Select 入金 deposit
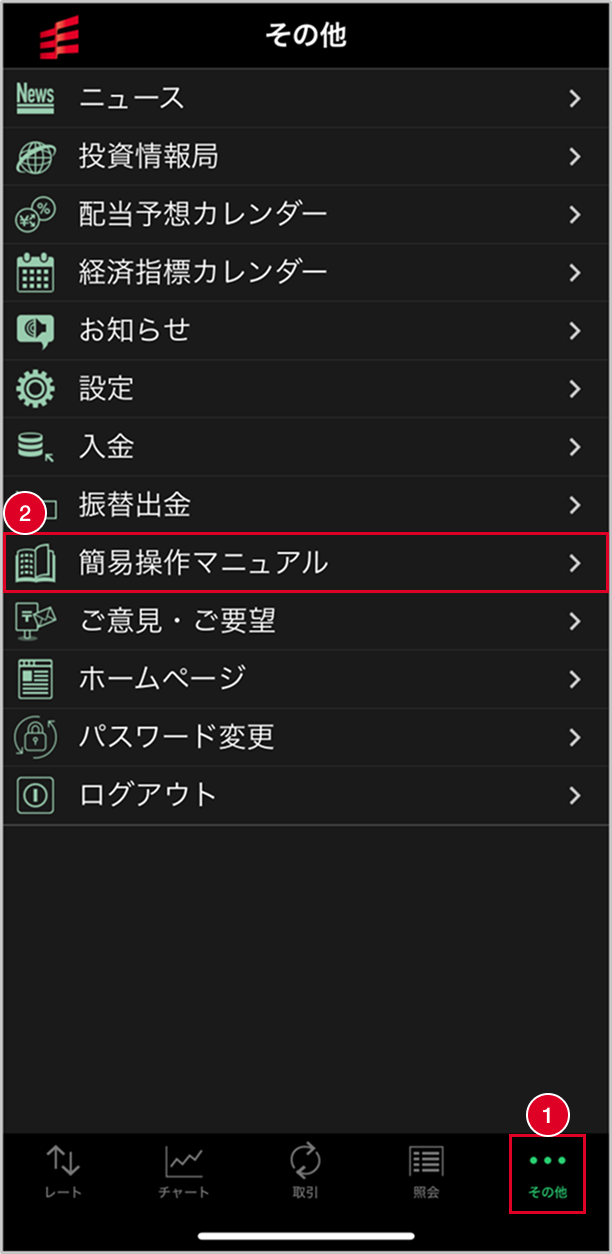The height and width of the screenshot is (1254, 612). tap(306, 446)
